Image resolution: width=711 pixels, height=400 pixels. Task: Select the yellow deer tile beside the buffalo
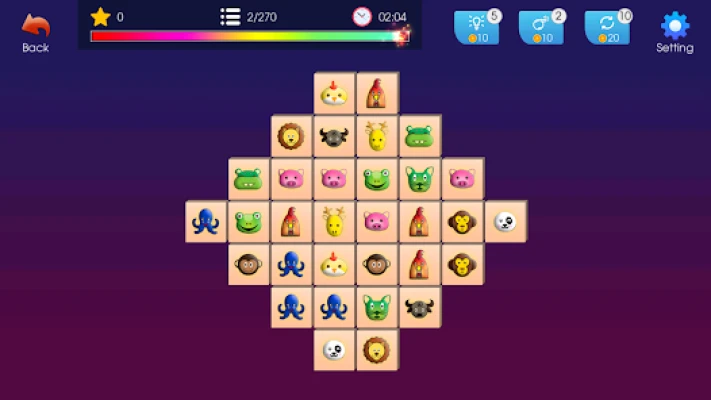pos(377,136)
